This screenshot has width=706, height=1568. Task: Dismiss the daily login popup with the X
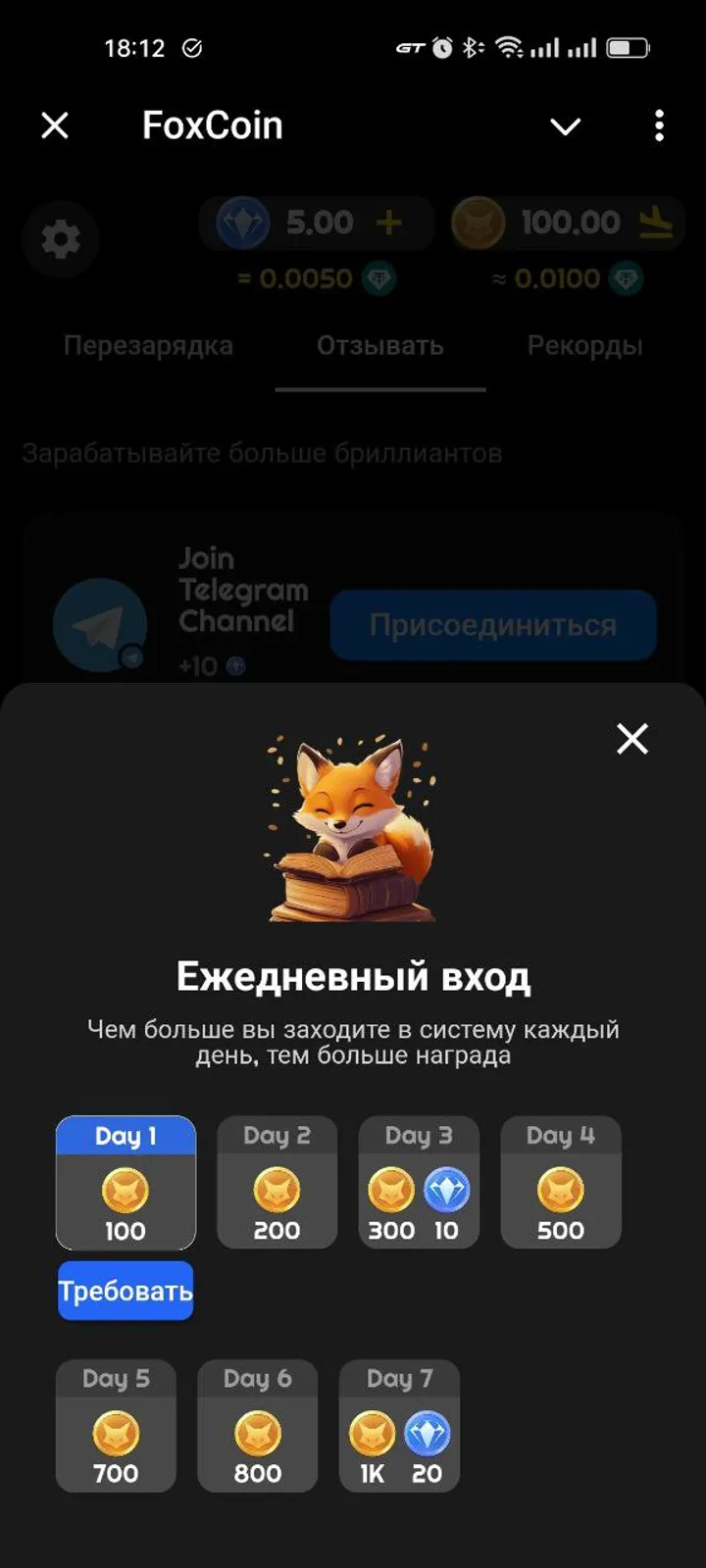click(631, 740)
